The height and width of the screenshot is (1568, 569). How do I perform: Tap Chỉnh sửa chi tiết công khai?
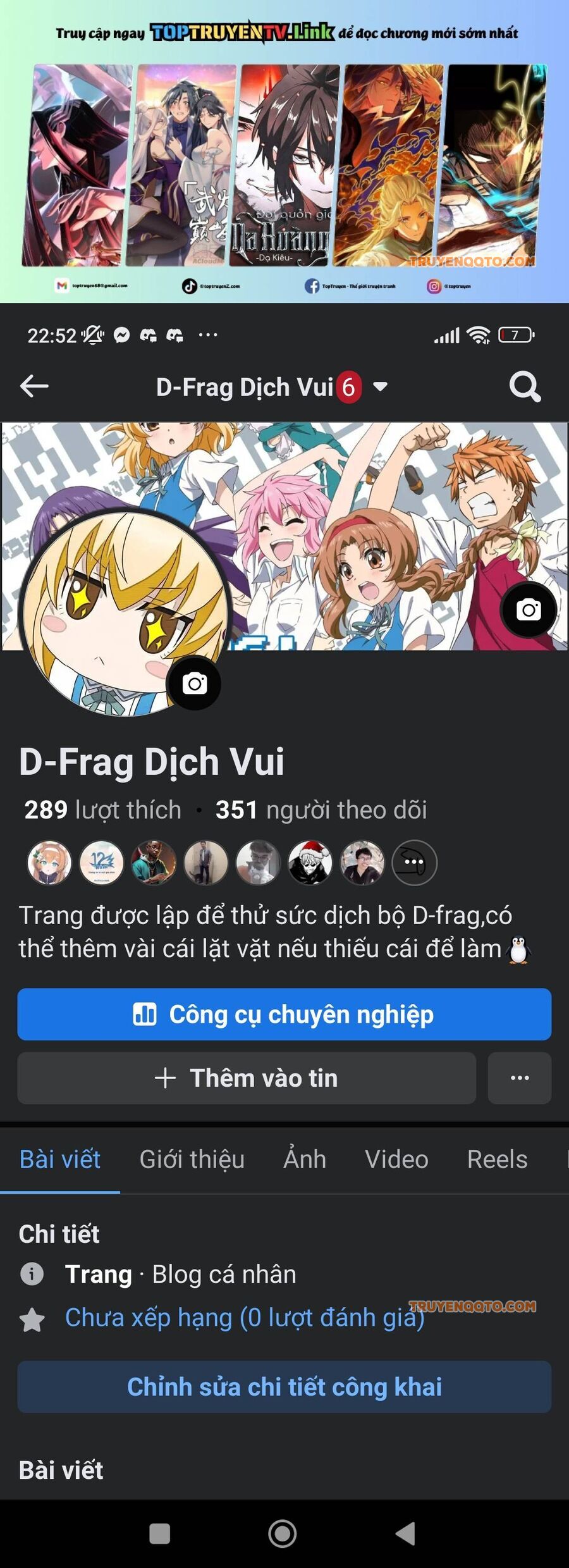click(284, 1386)
